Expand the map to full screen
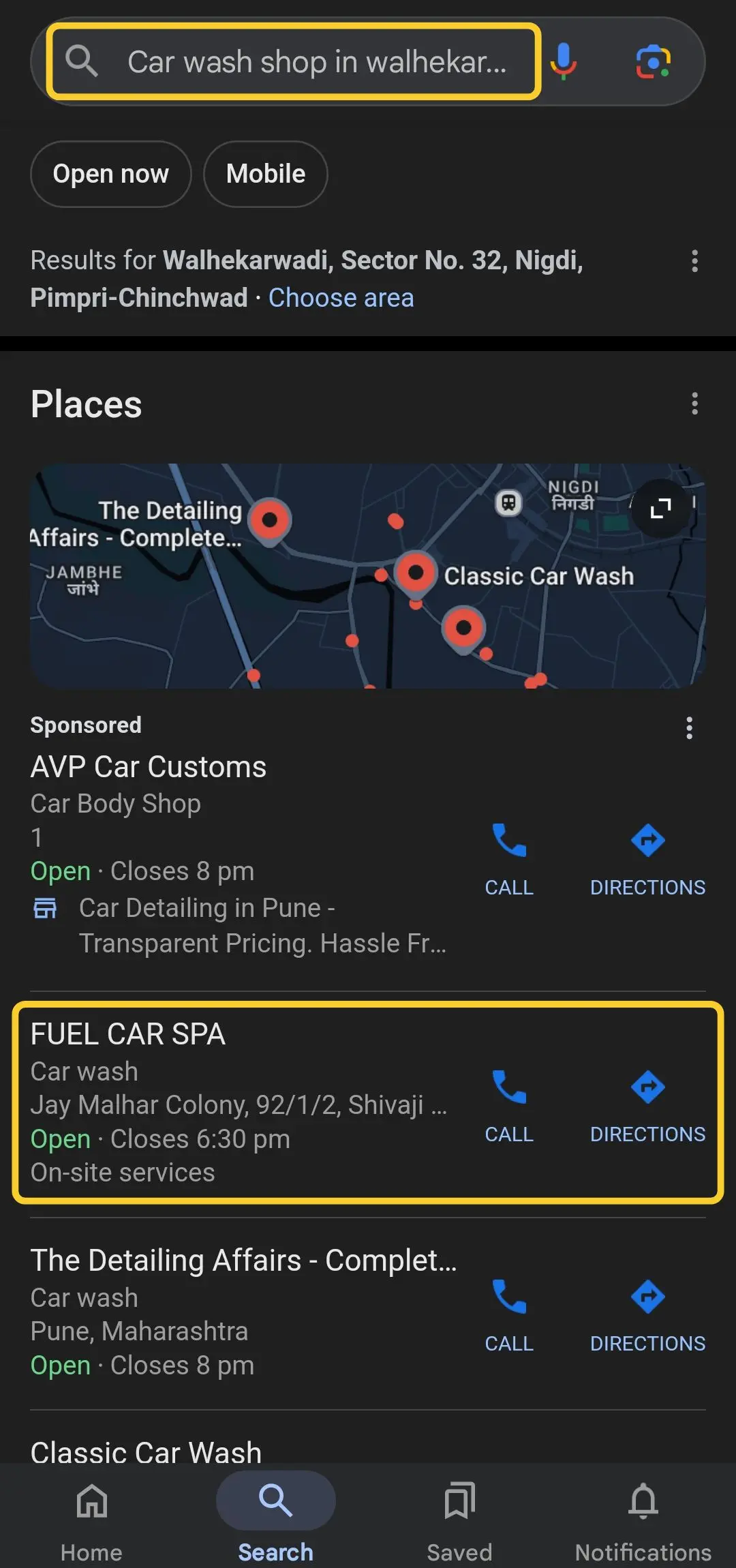Screen dimensions: 736x1568 658,508
